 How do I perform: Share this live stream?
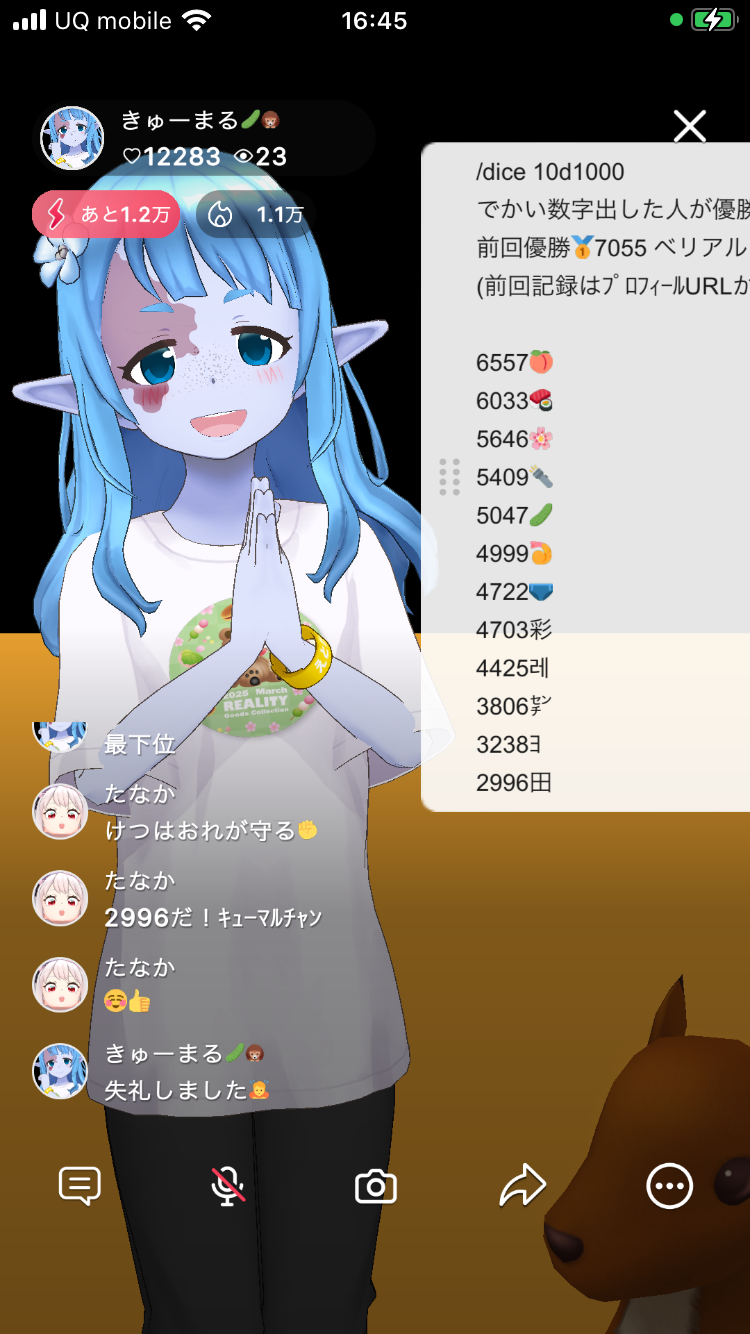coord(522,1186)
